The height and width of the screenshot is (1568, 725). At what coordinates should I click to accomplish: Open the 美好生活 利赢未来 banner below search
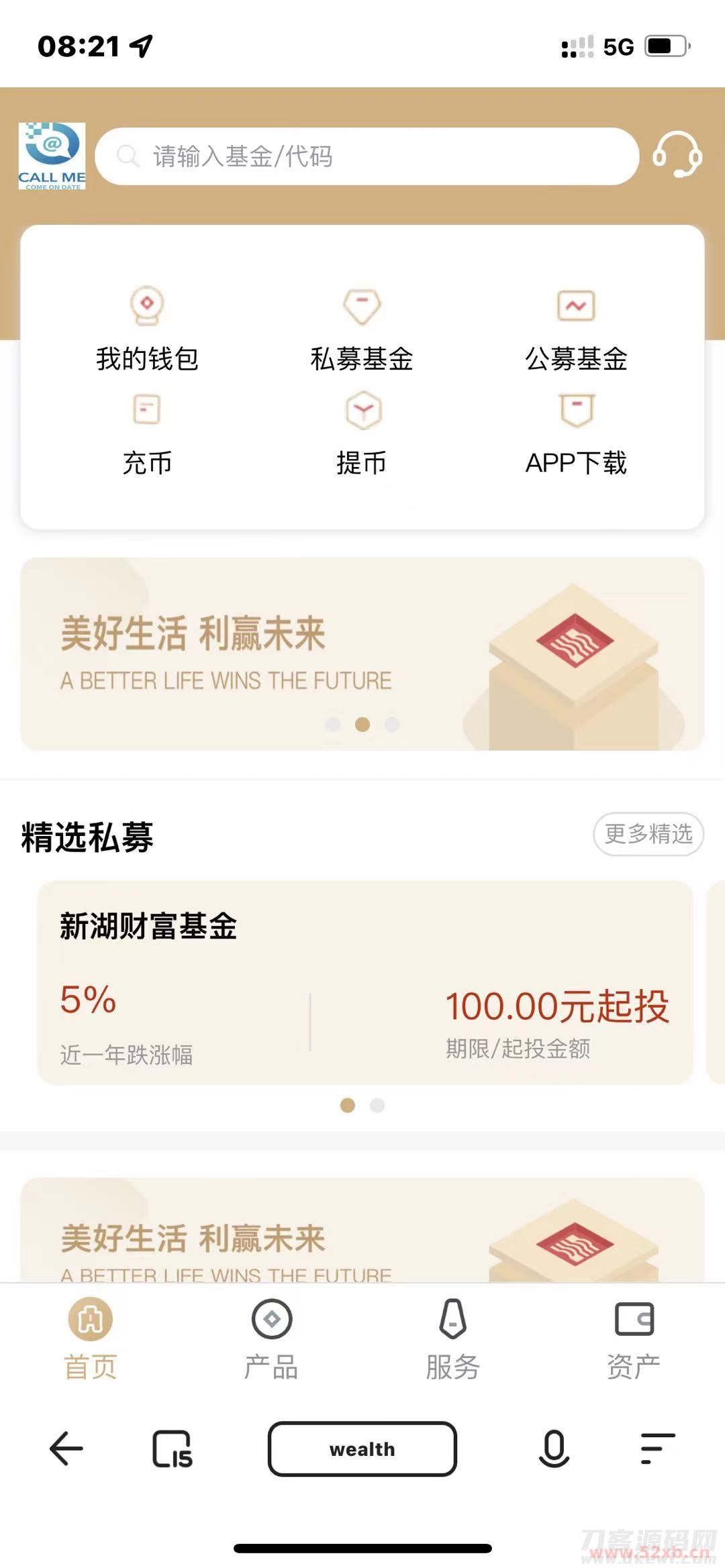pos(362,654)
